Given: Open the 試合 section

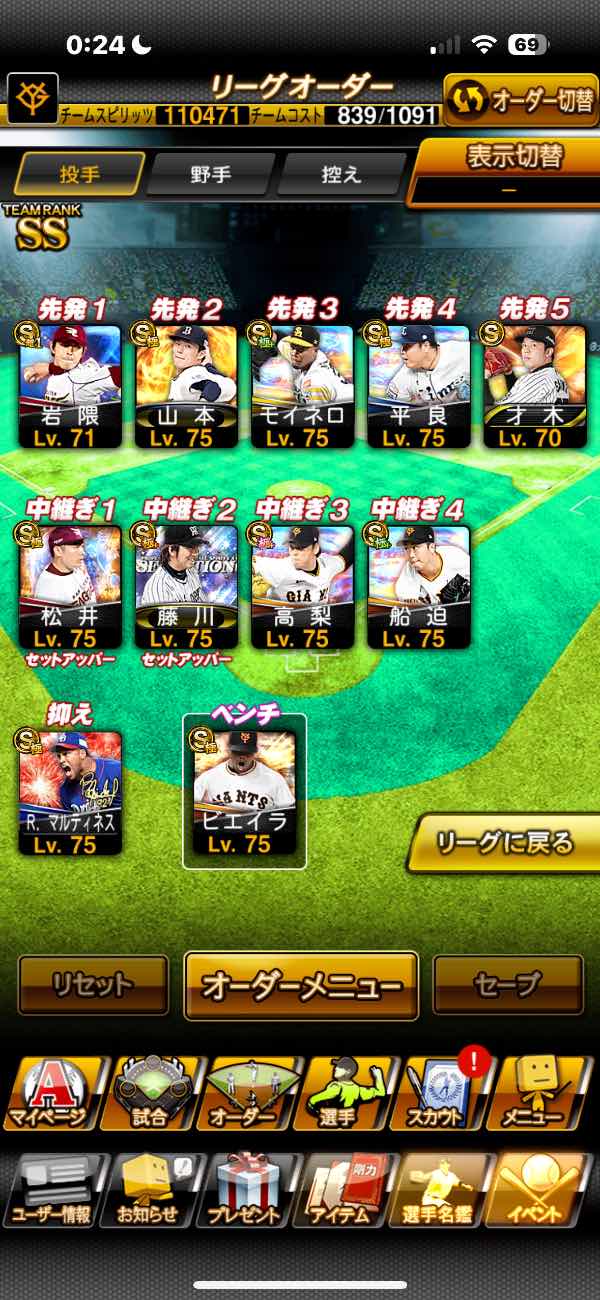Looking at the screenshot, I should pos(149,1093).
